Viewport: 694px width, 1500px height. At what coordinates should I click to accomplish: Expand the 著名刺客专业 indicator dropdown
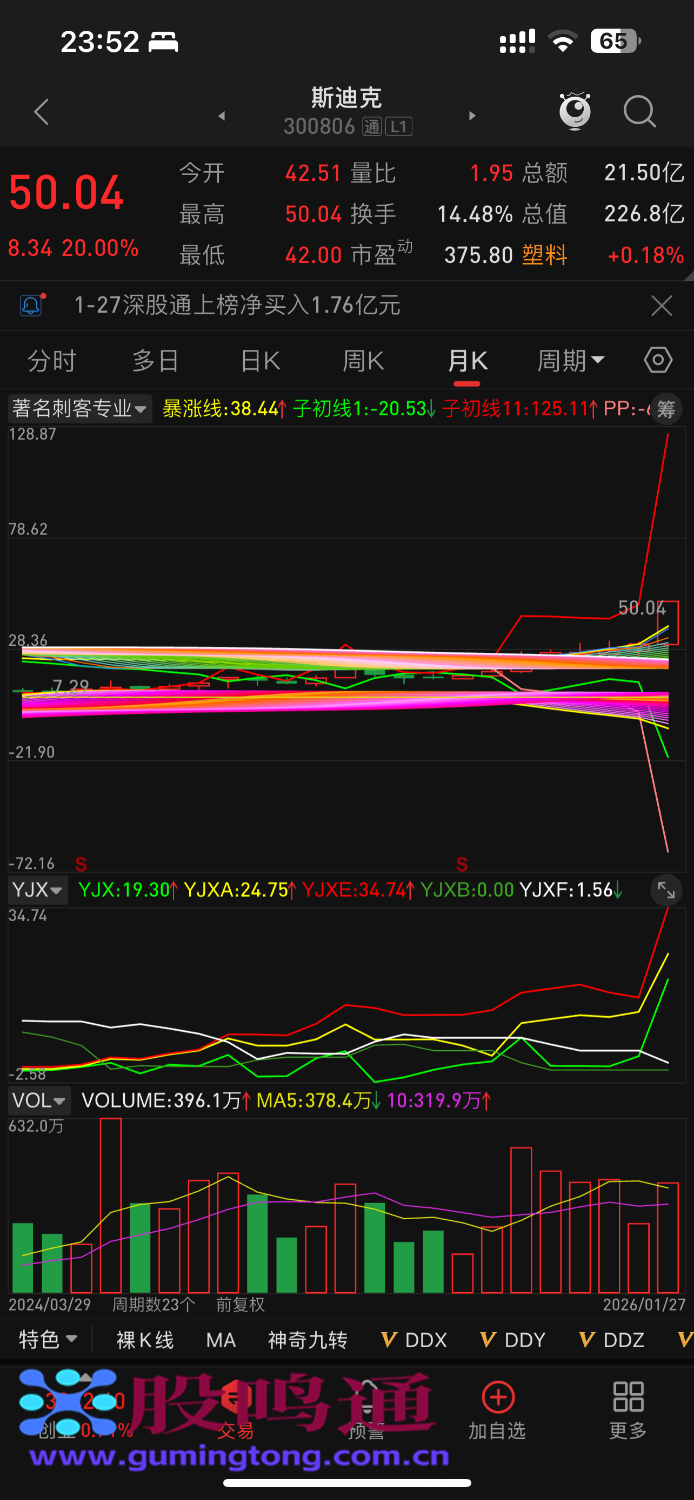(80, 408)
